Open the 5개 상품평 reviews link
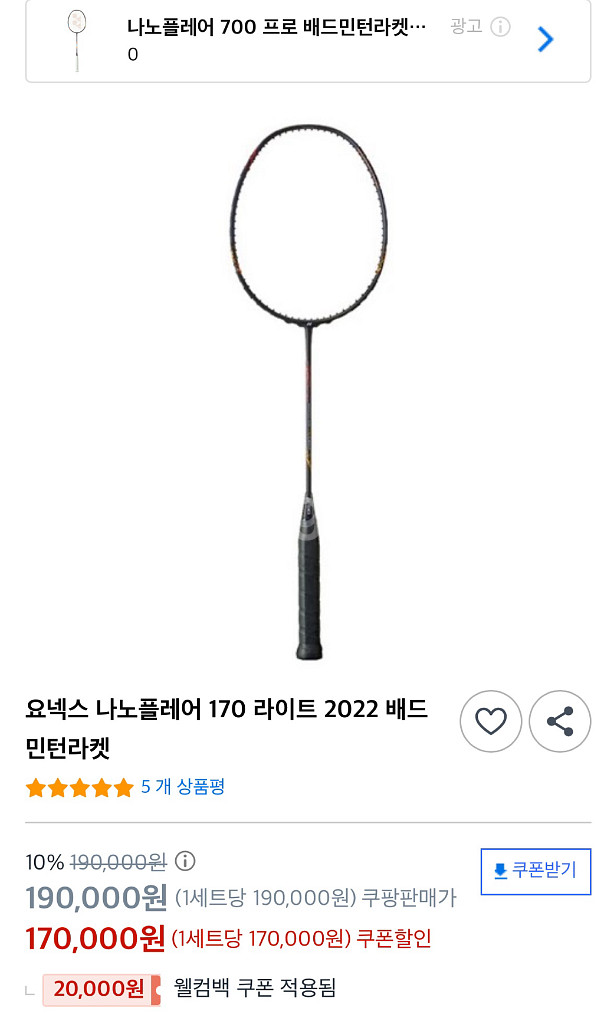Viewport: 604px width, 1024px height. [x=183, y=787]
